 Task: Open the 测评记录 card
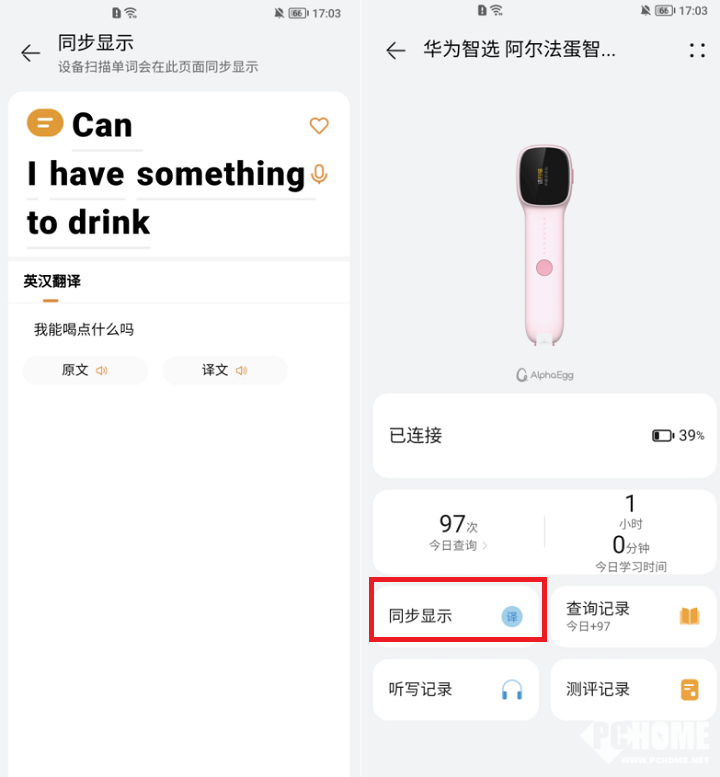point(633,689)
